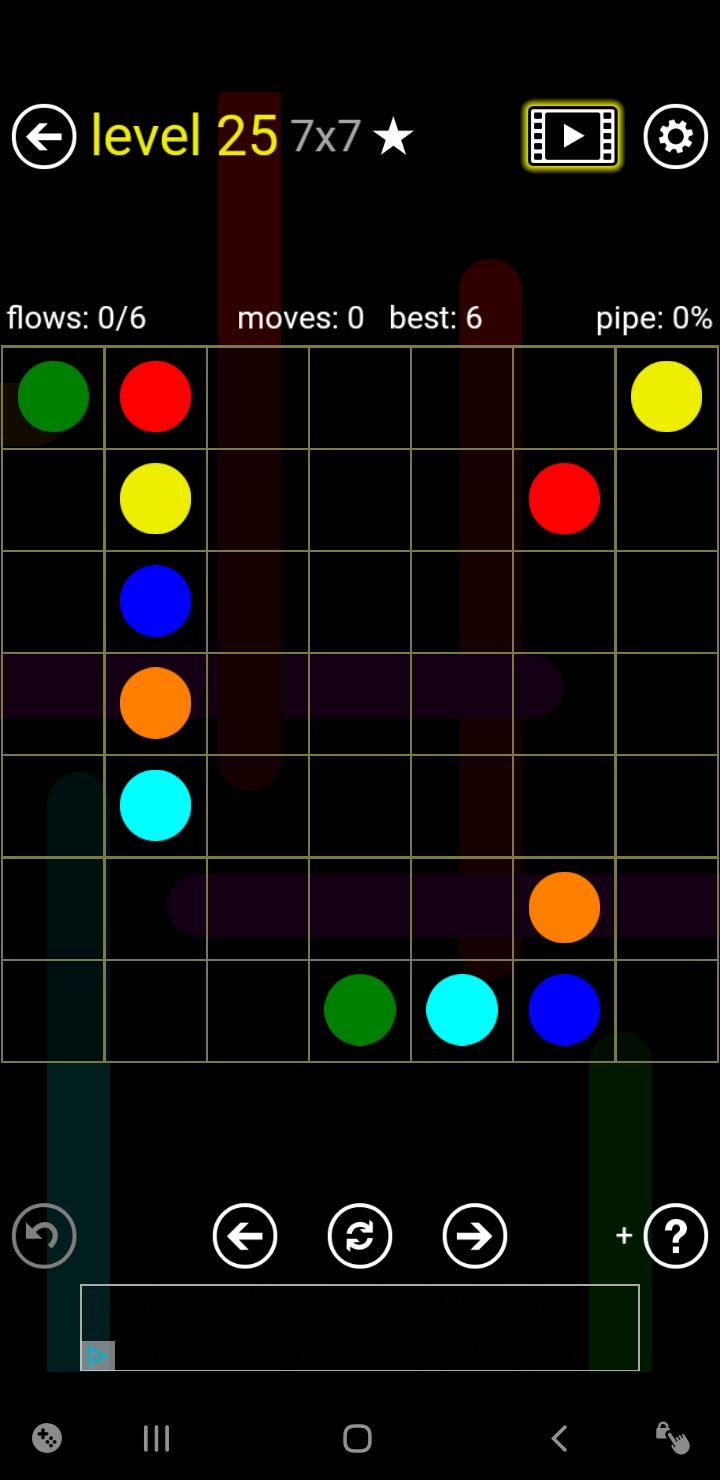
Task: Go to the previous level
Action: click(245, 1236)
